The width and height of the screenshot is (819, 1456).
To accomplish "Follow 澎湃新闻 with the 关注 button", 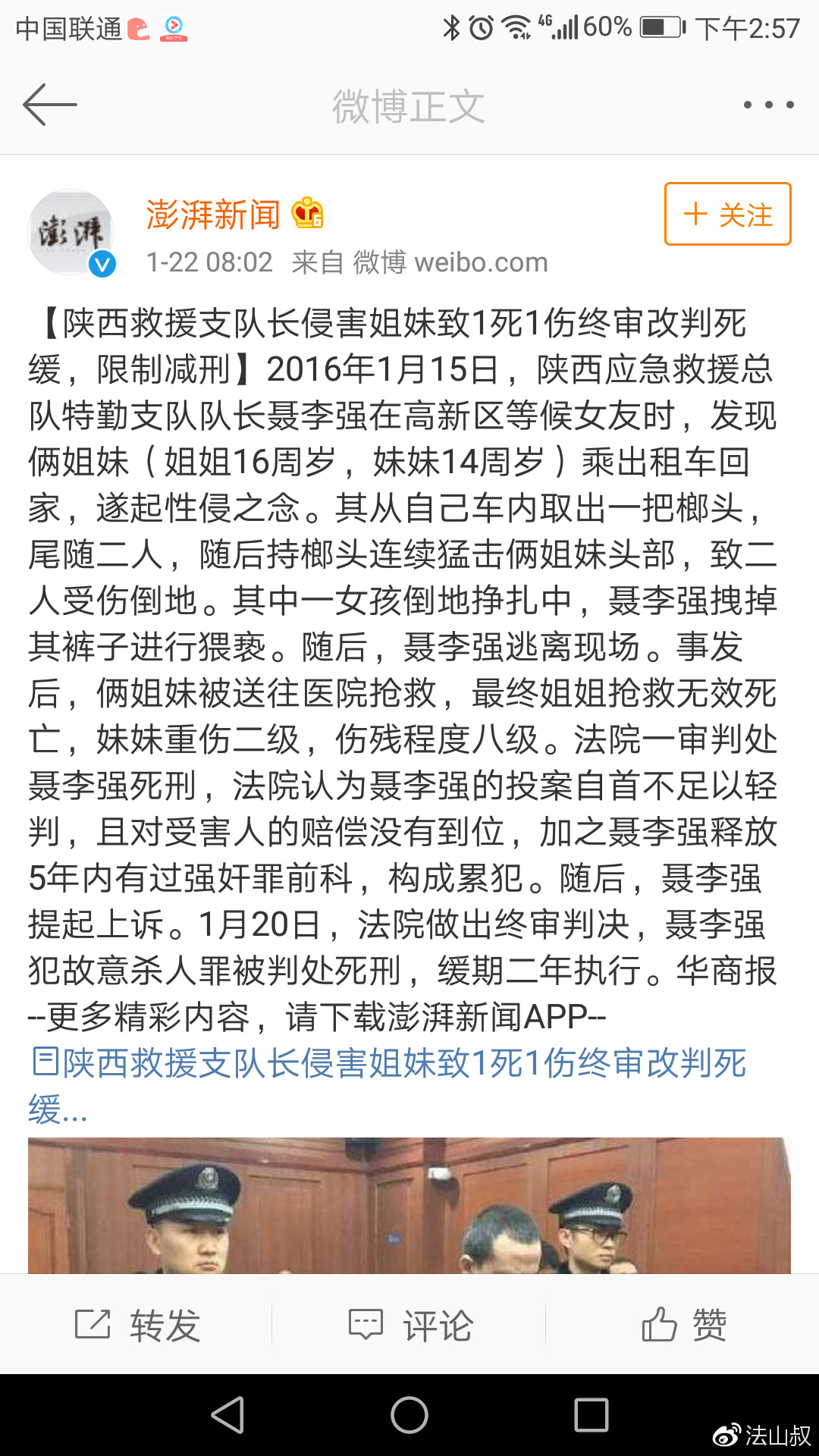I will click(x=728, y=214).
